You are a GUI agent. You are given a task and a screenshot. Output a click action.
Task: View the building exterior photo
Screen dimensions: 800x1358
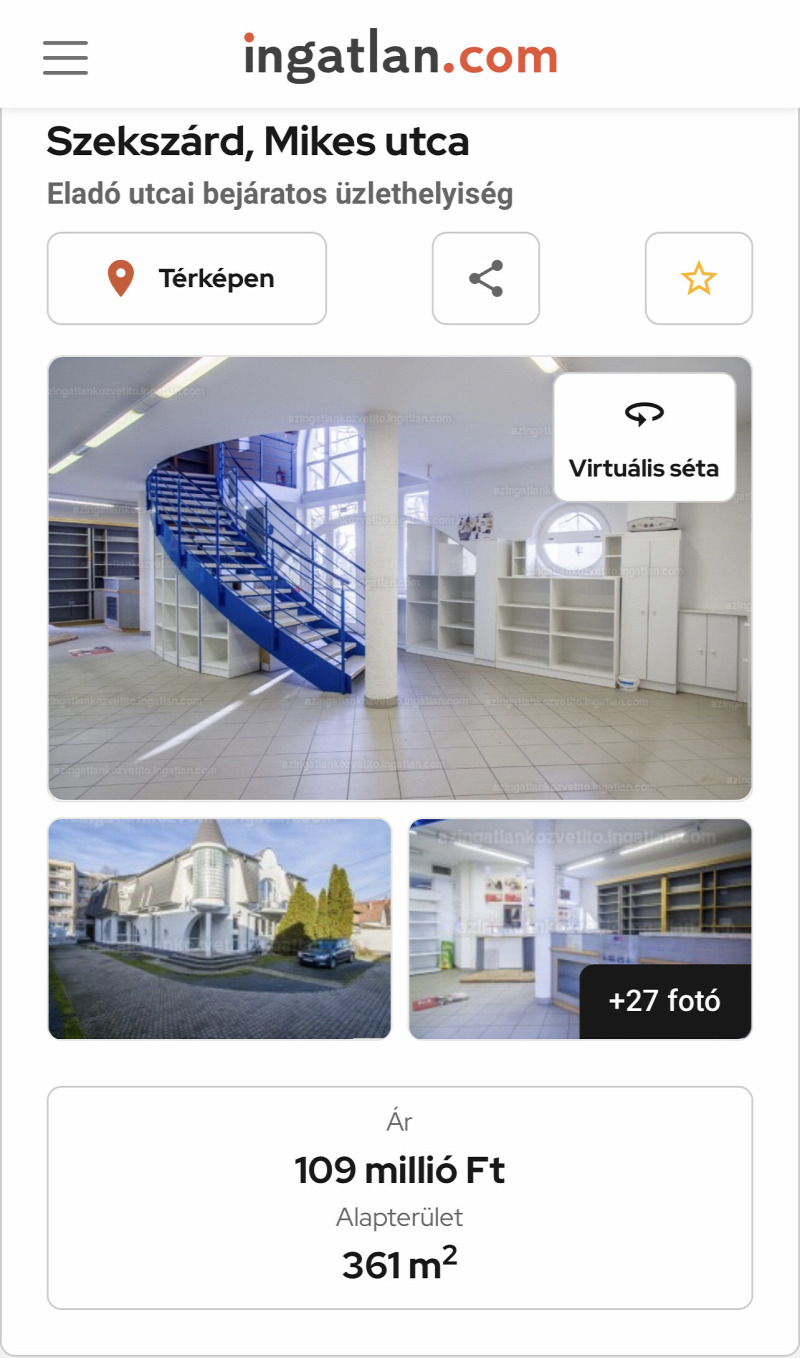[220, 929]
